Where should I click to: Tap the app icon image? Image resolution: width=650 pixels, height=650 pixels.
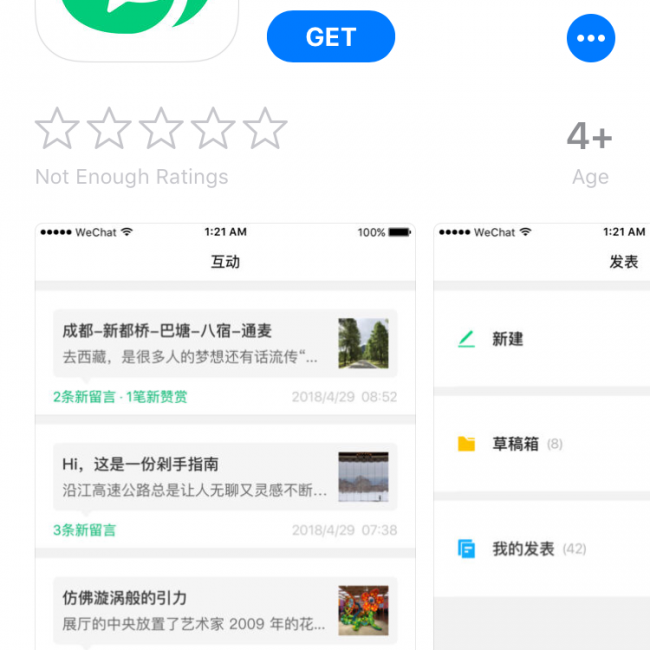137,25
